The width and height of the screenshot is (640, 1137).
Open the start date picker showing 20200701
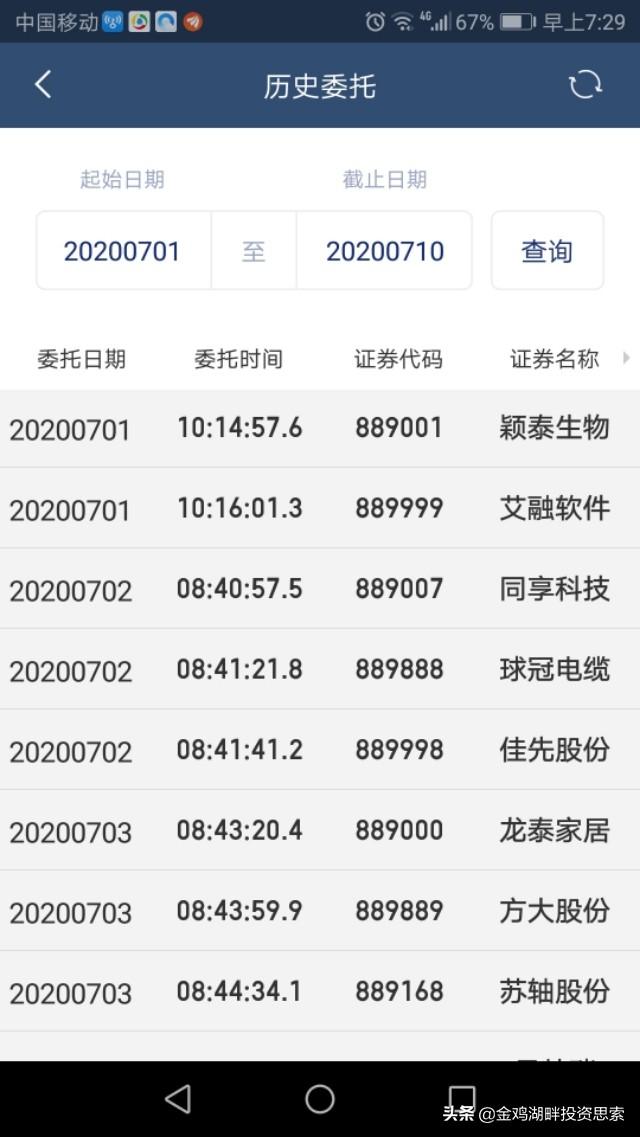(x=123, y=251)
